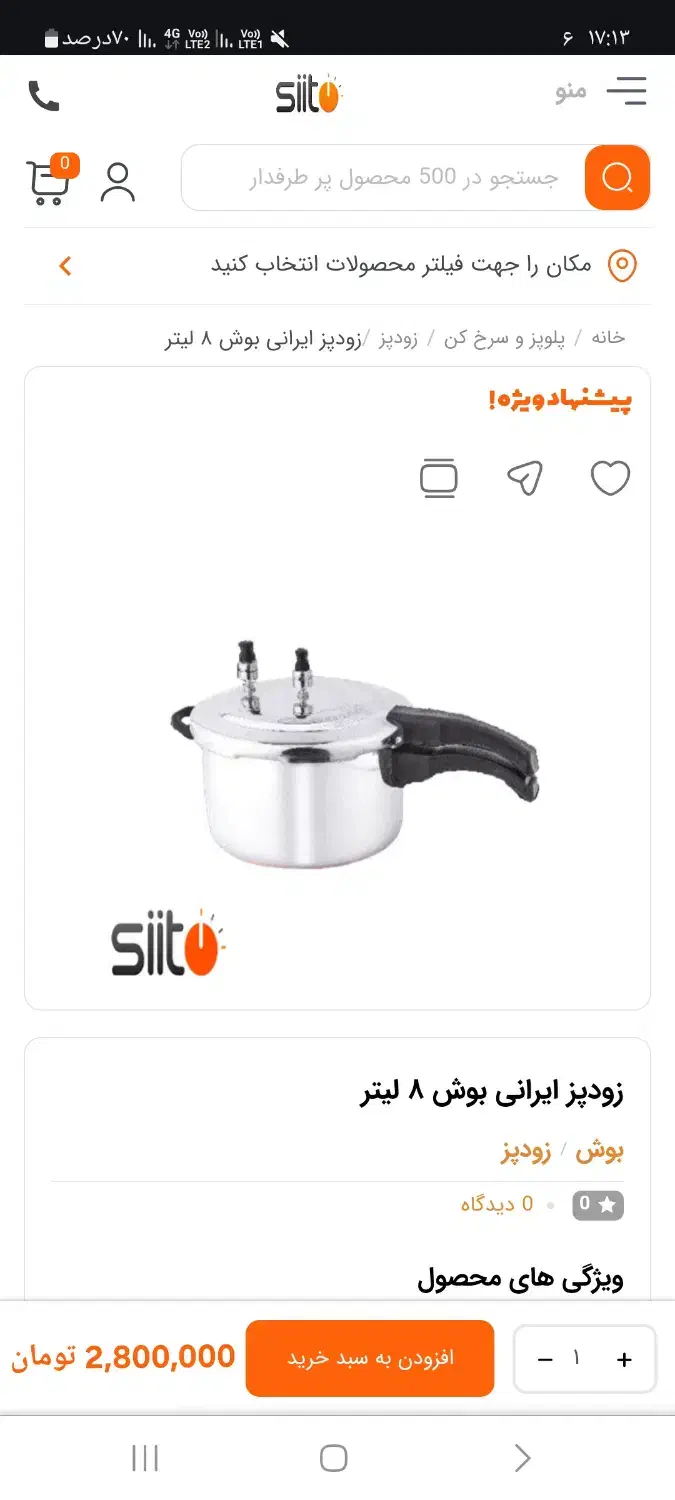The height and width of the screenshot is (1500, 675).
Task: Tap افزودن به سبد خرید button
Action: click(x=370, y=1358)
